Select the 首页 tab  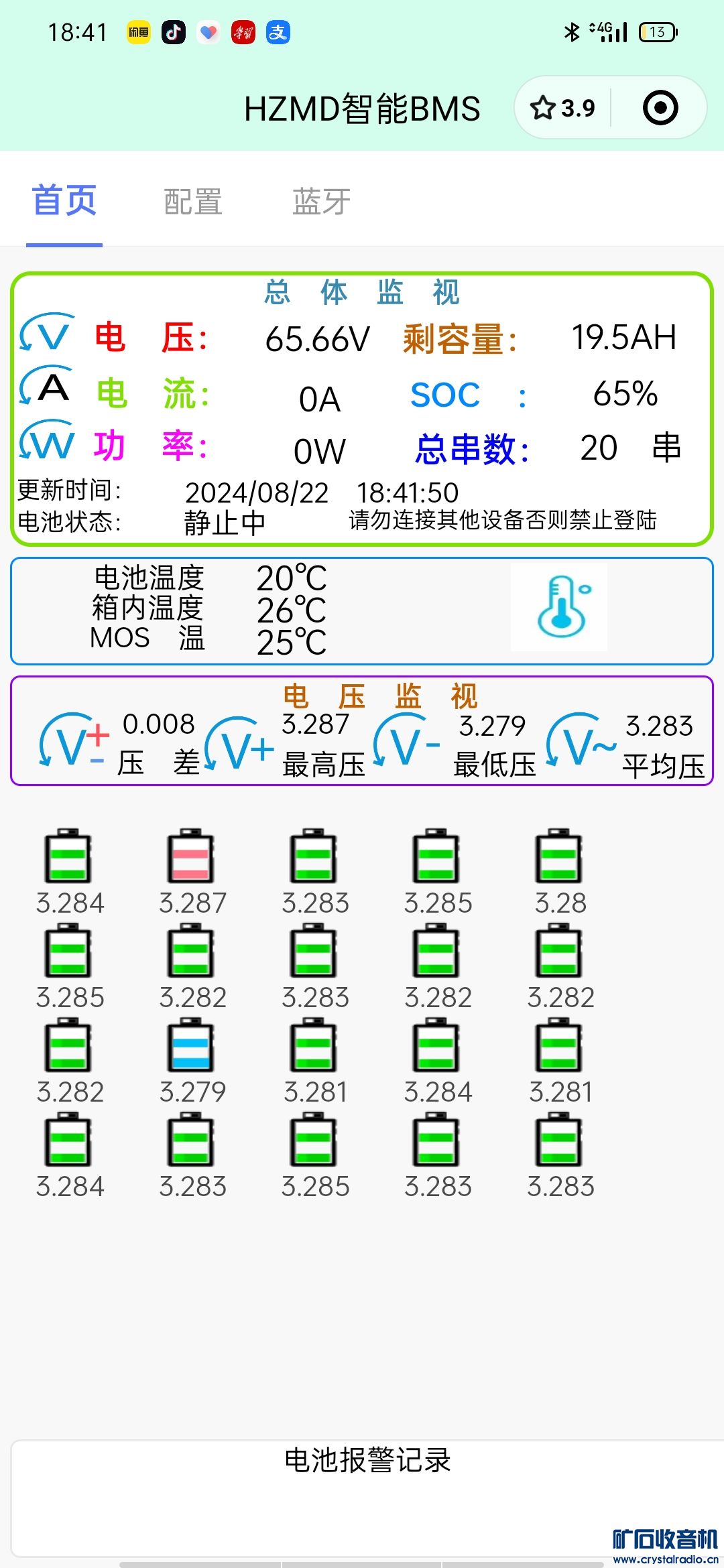64,201
